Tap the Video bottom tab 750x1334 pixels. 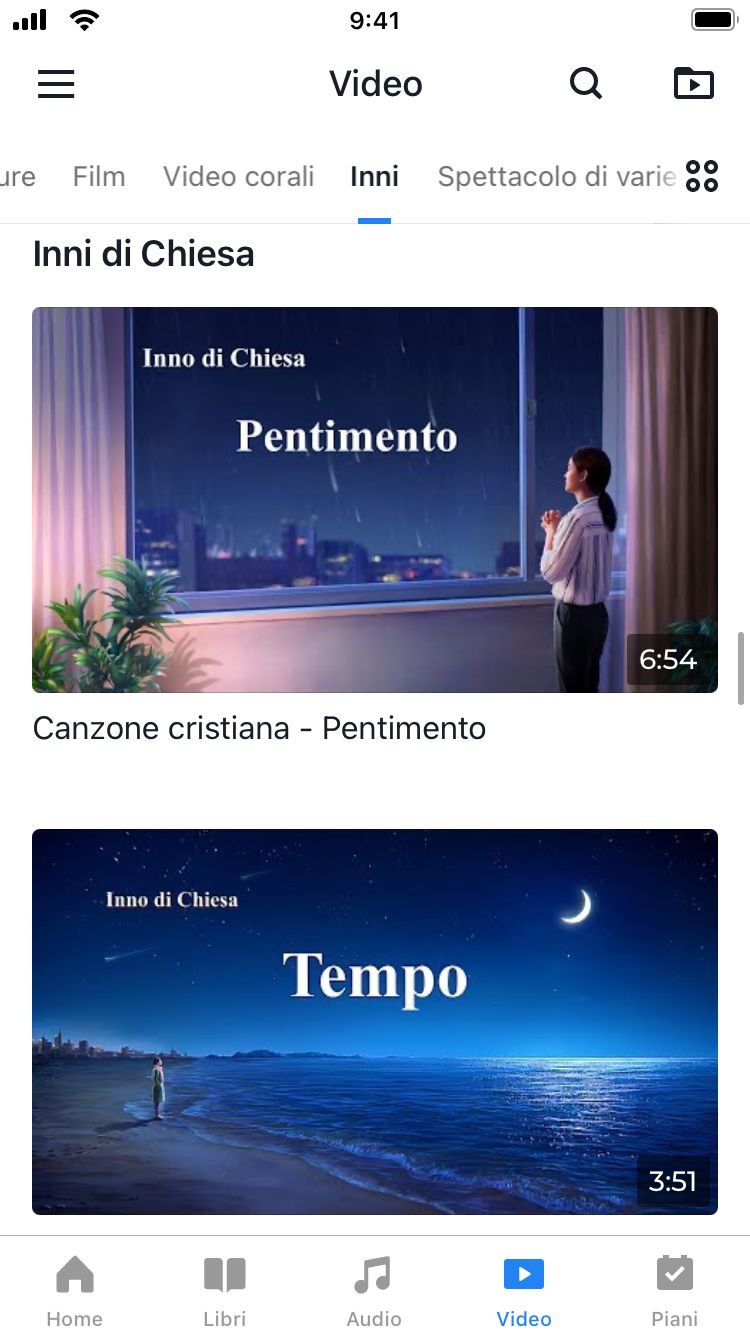click(x=524, y=1290)
